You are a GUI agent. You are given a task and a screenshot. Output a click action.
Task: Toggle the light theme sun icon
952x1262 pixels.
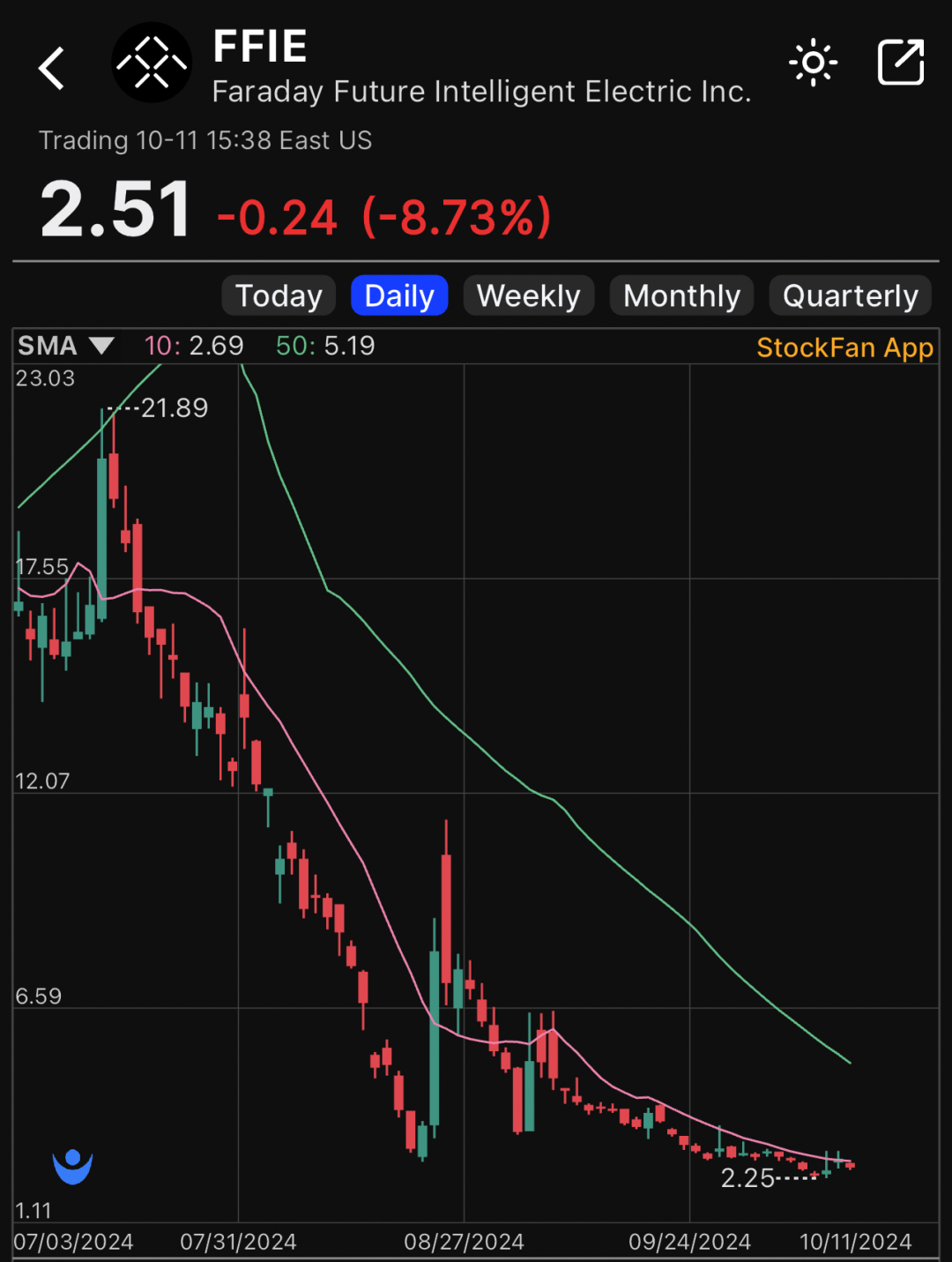(813, 63)
